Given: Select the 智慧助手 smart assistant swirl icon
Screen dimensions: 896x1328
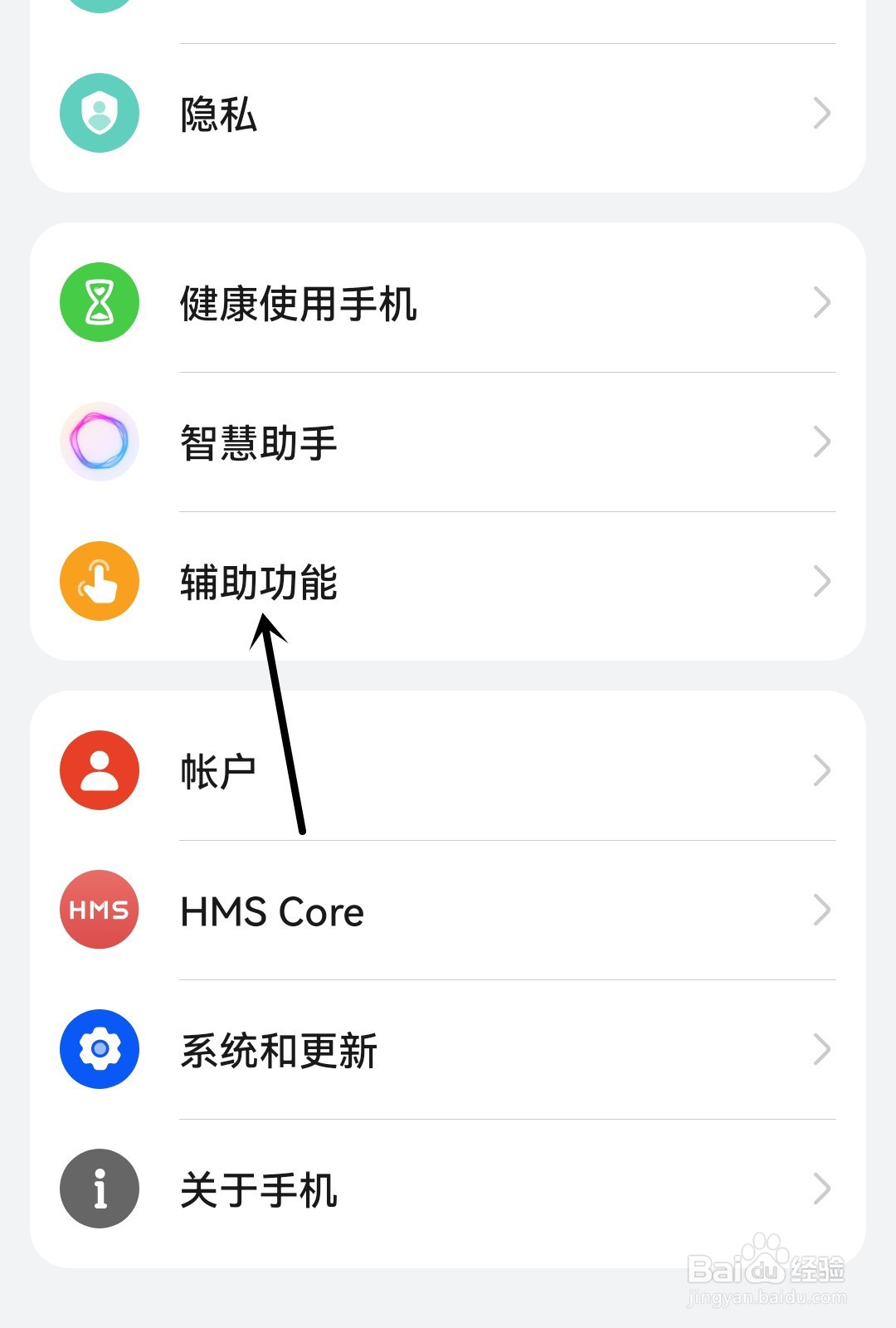Looking at the screenshot, I should pos(99,442).
